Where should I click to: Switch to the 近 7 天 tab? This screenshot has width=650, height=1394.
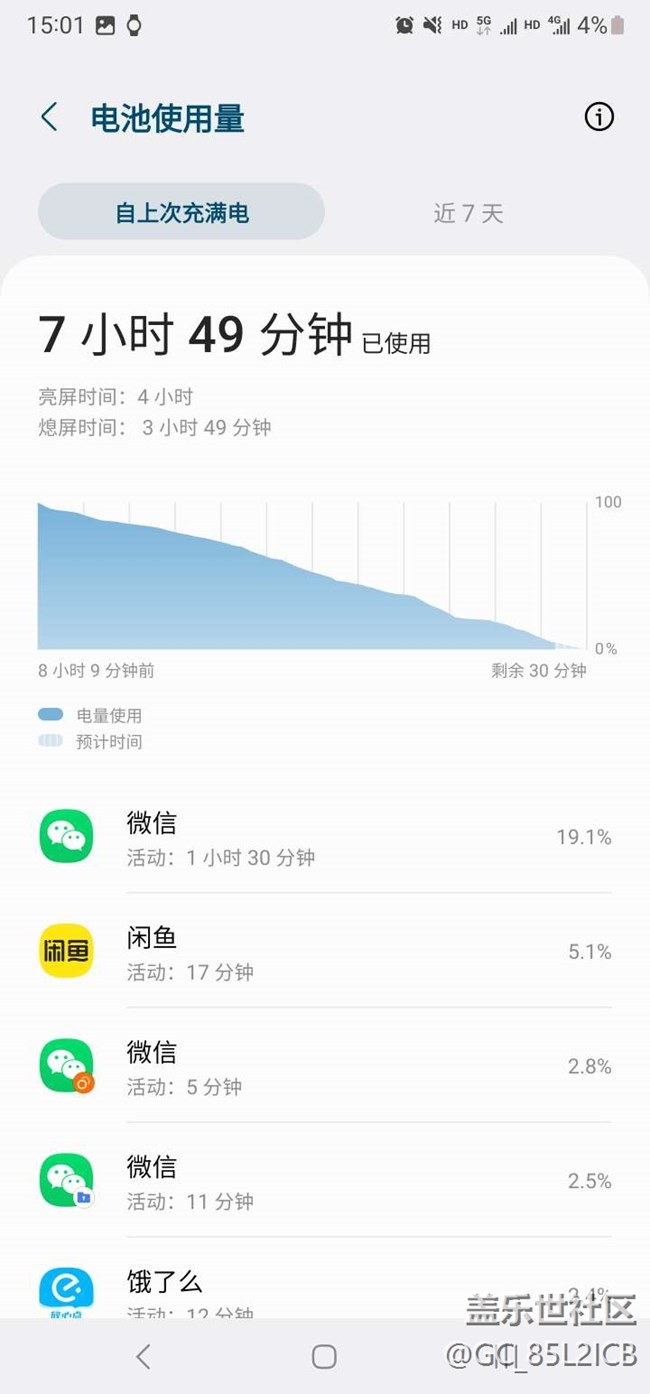468,212
